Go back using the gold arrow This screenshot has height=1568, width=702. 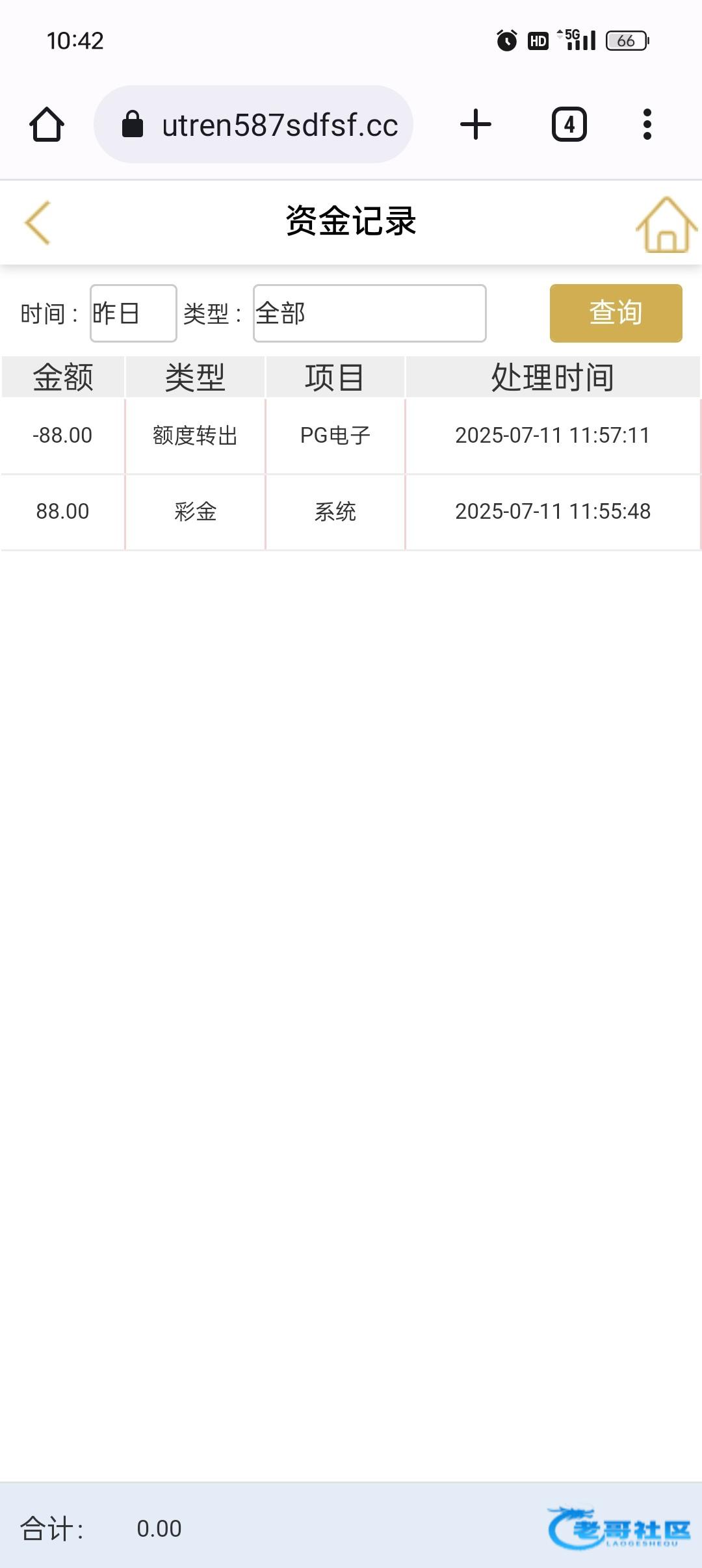coord(38,222)
